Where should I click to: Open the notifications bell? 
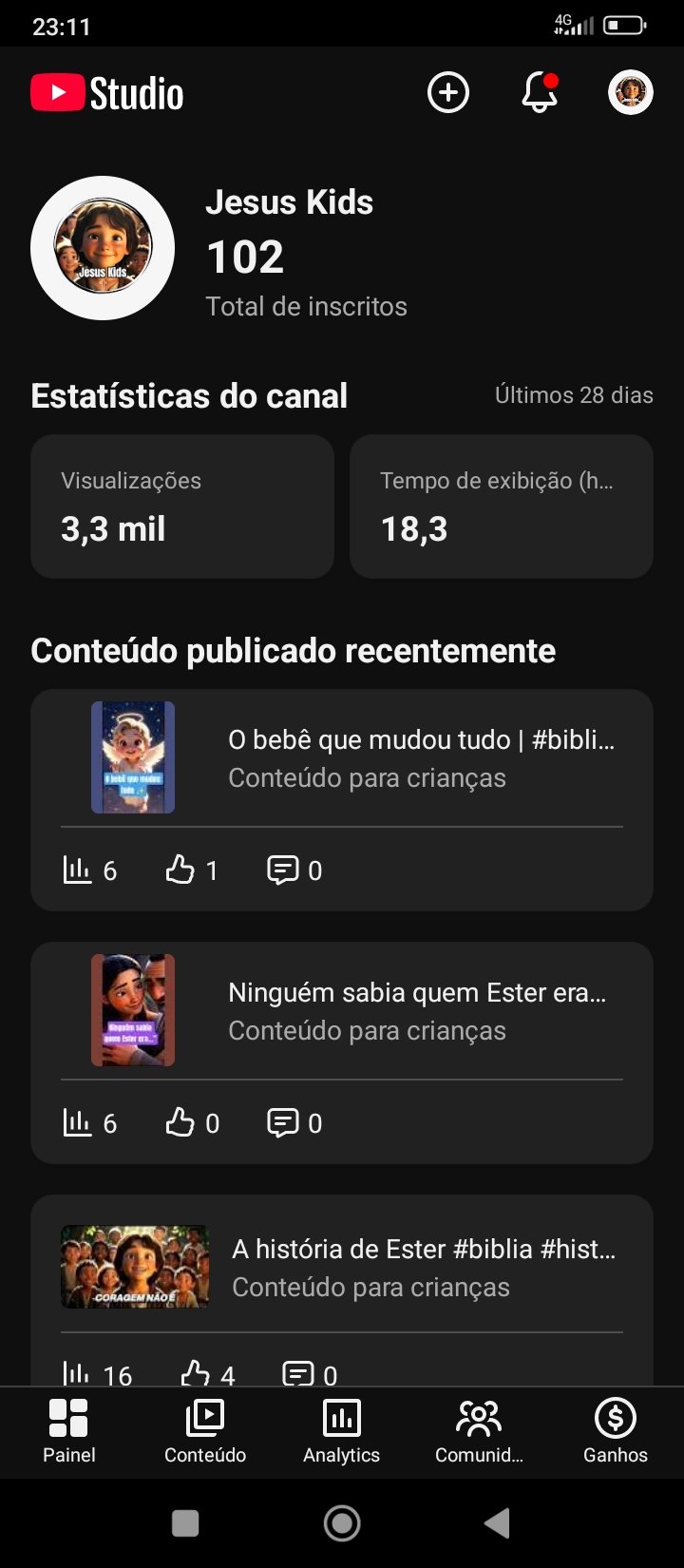pos(539,93)
